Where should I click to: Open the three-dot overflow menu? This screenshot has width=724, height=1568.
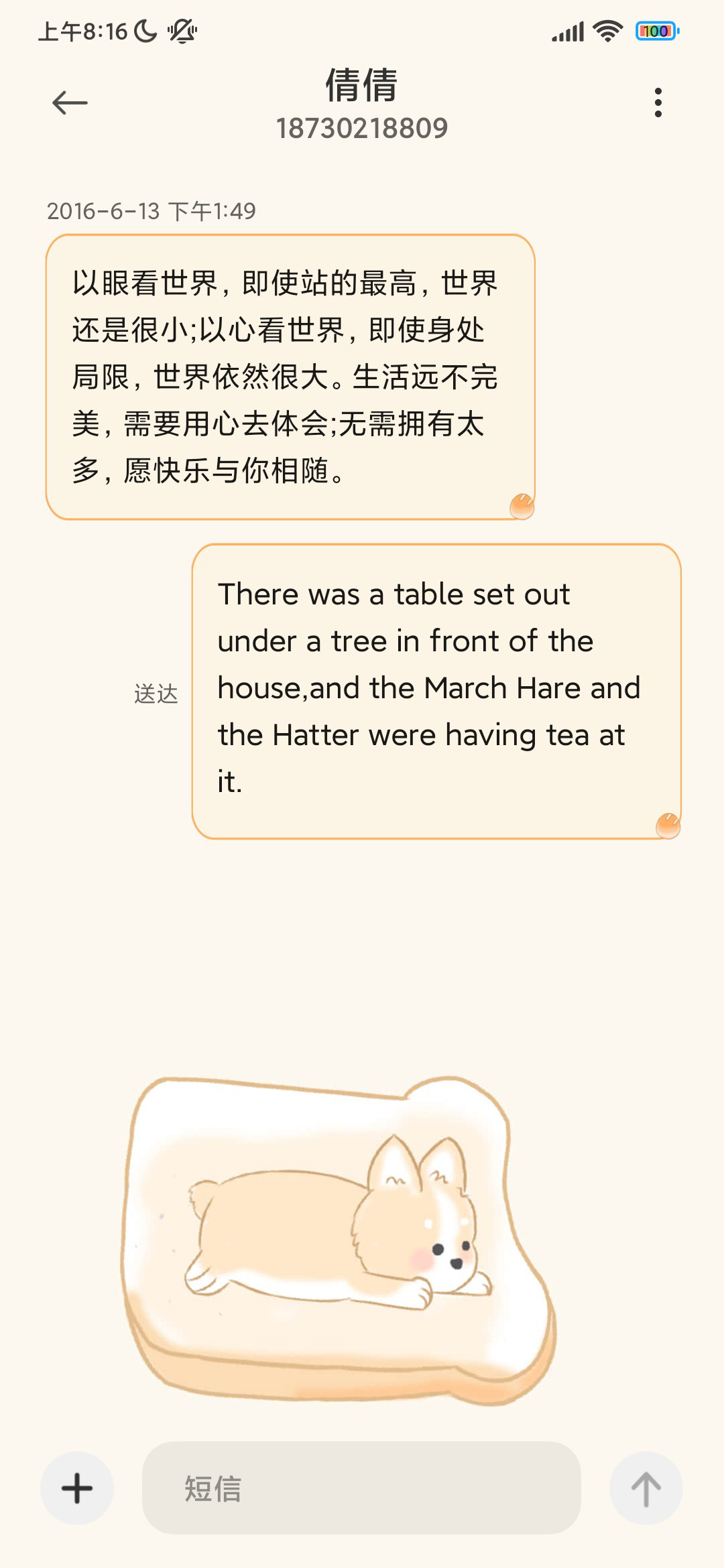pyautogui.click(x=658, y=103)
